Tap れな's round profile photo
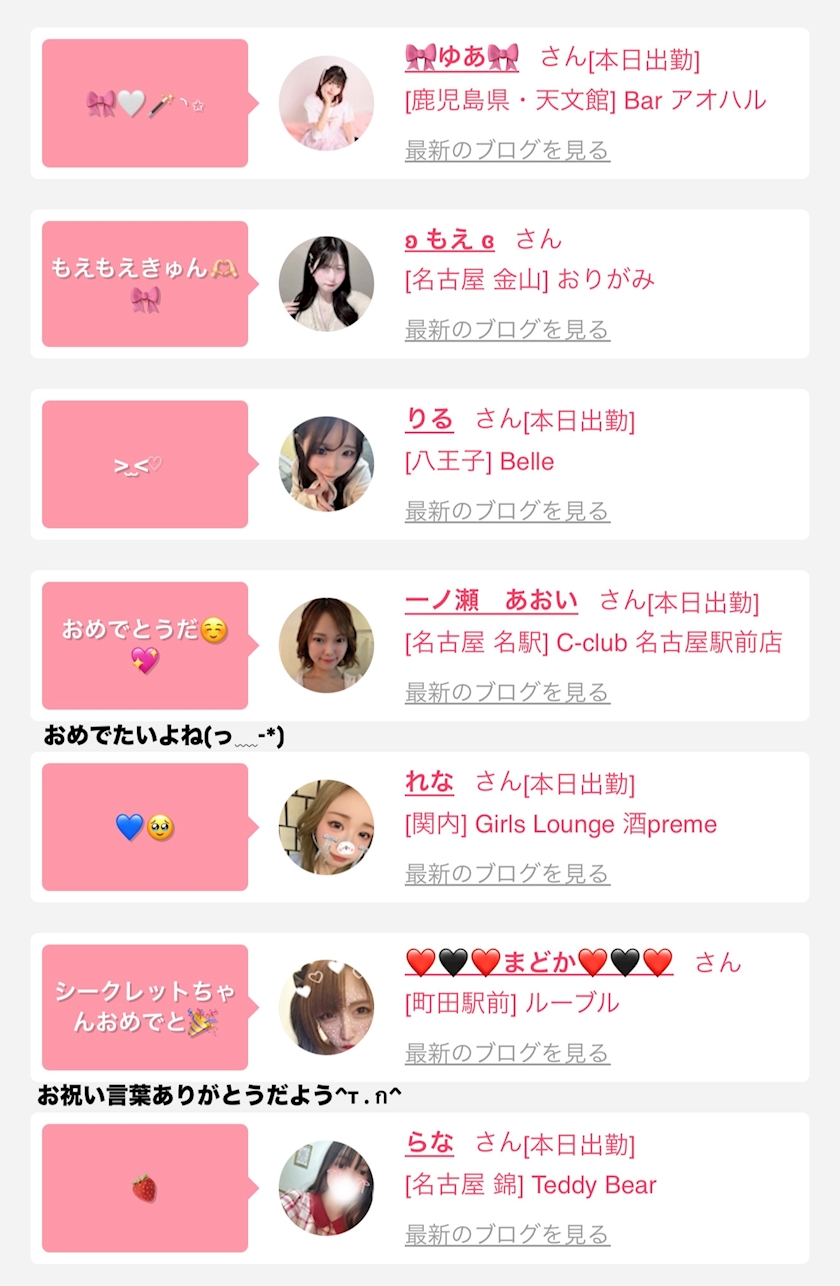This screenshot has height=1286, width=840. pos(326,827)
